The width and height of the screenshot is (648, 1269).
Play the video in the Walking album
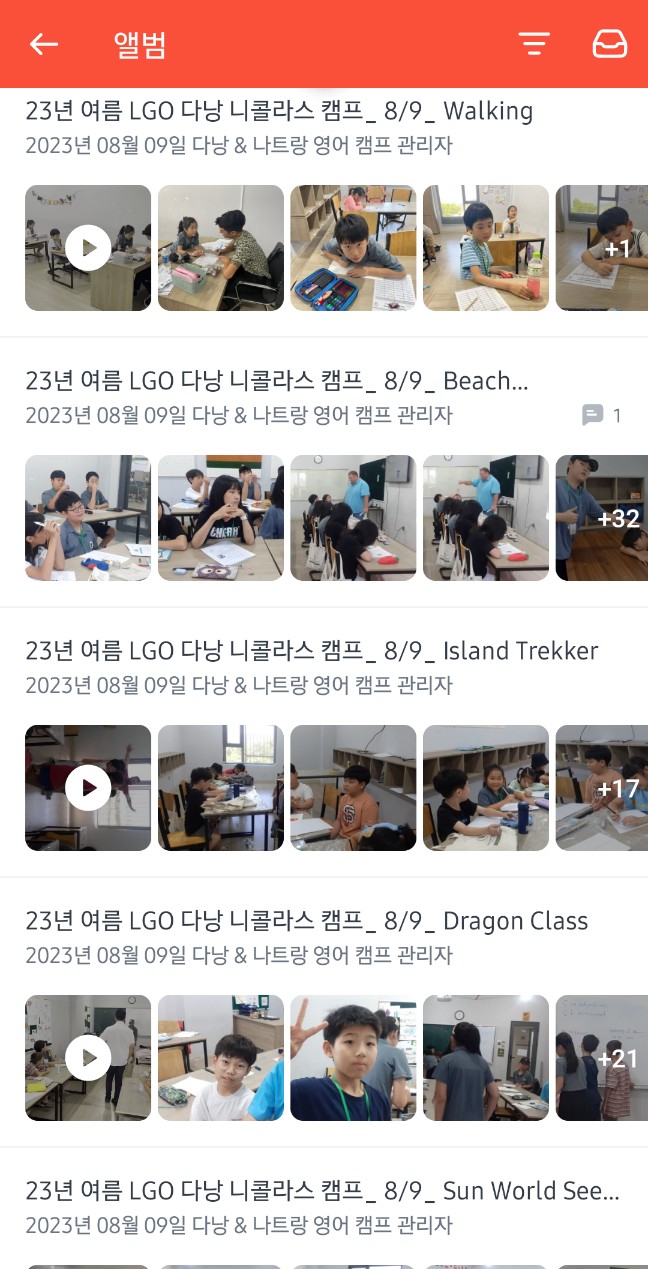88,248
